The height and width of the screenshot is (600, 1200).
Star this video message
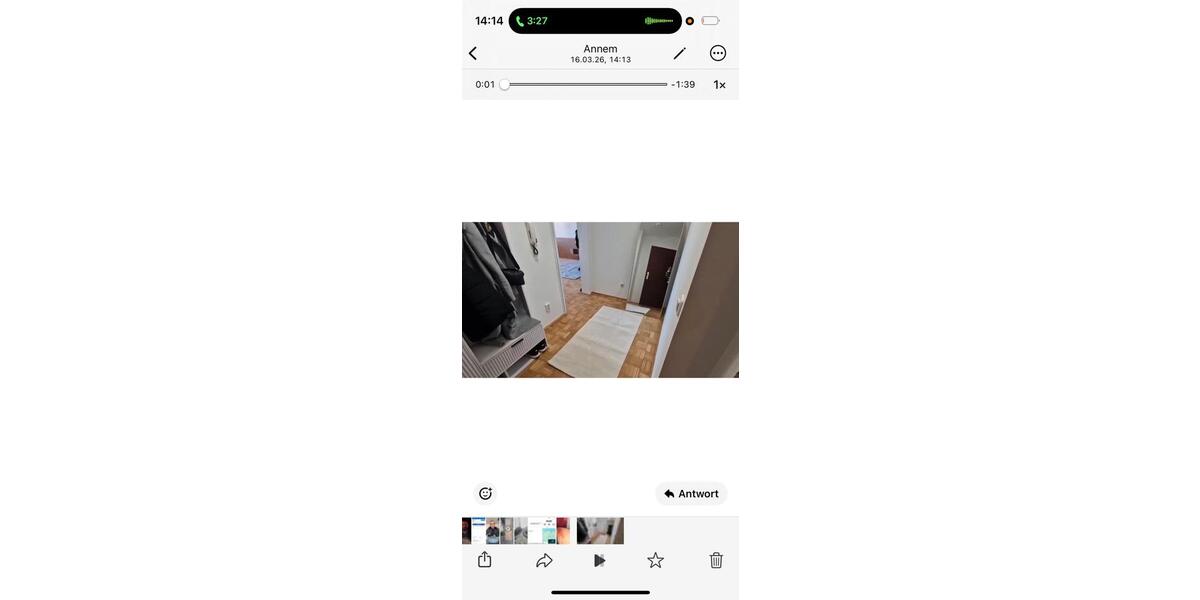tap(656, 560)
